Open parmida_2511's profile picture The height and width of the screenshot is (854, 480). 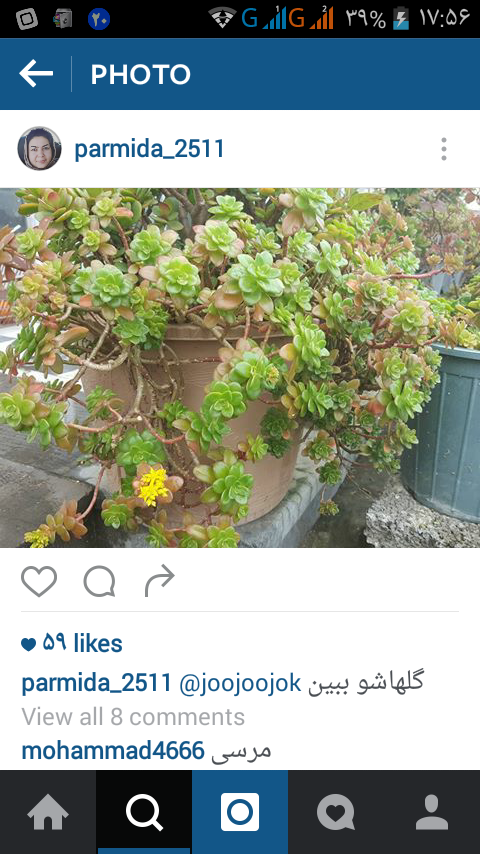click(x=39, y=149)
